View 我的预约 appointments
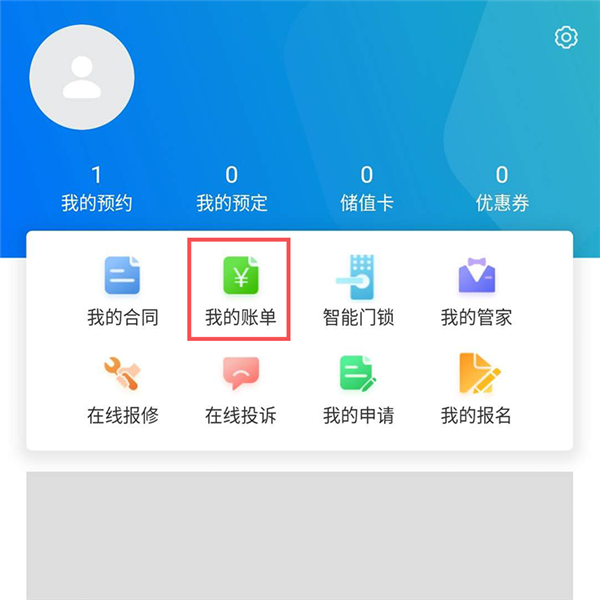 tap(97, 189)
